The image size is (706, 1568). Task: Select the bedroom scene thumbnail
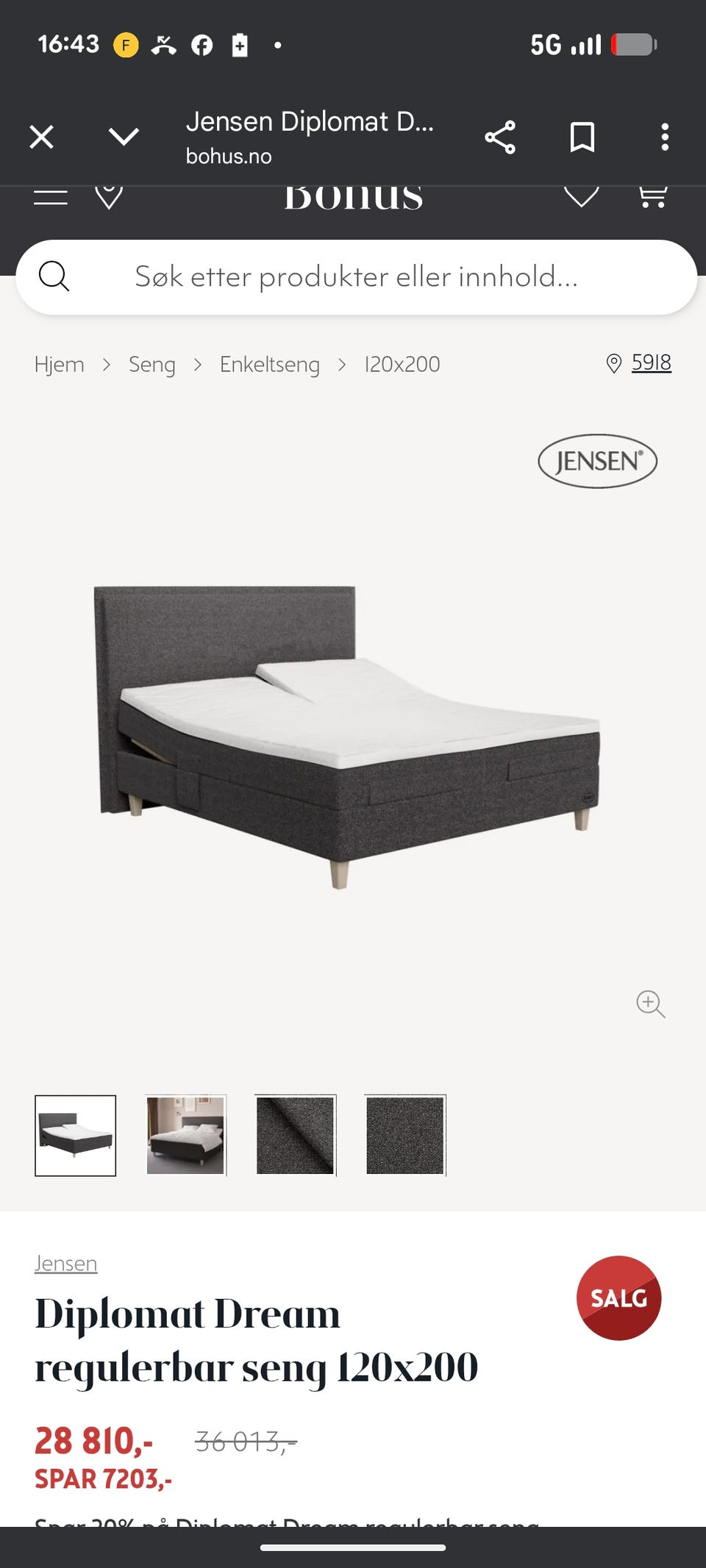pyautogui.click(x=185, y=1136)
